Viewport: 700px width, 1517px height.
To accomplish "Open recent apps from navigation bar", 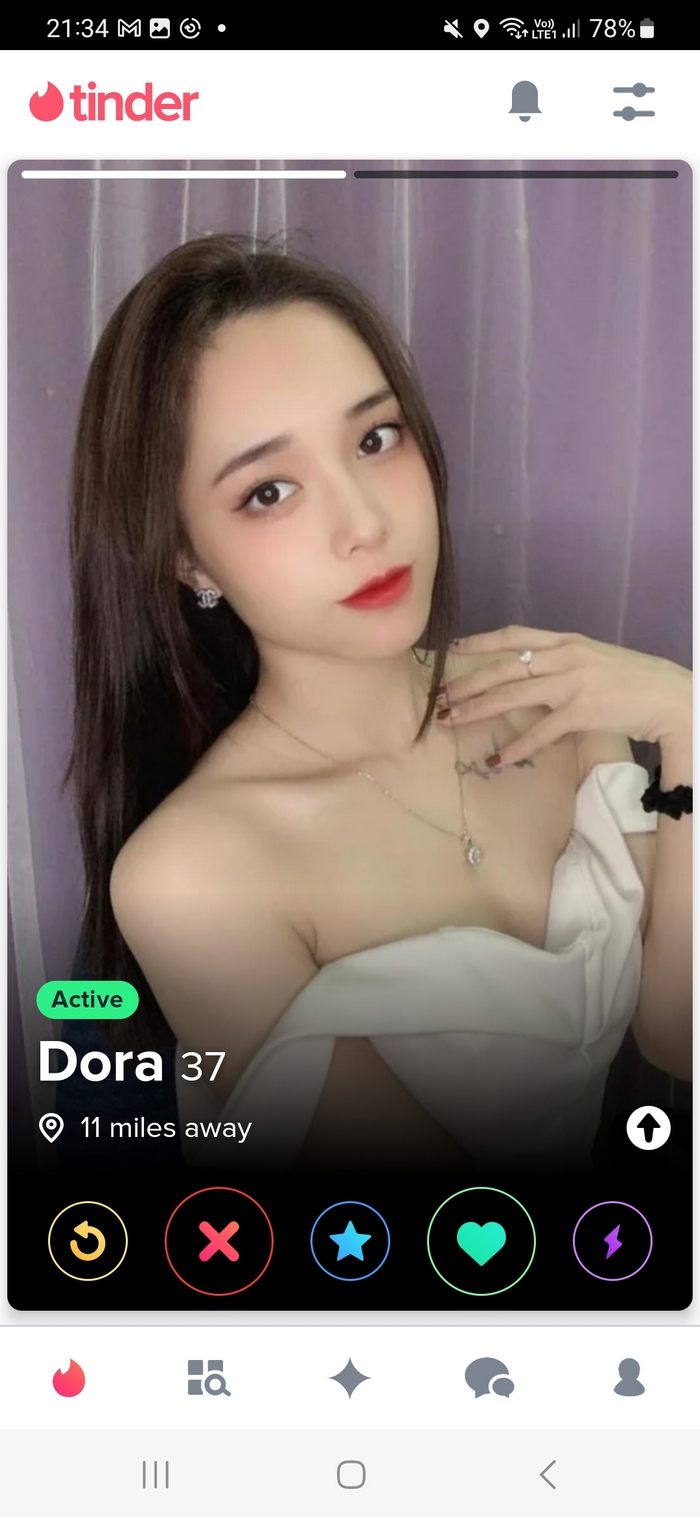I will pyautogui.click(x=155, y=1474).
